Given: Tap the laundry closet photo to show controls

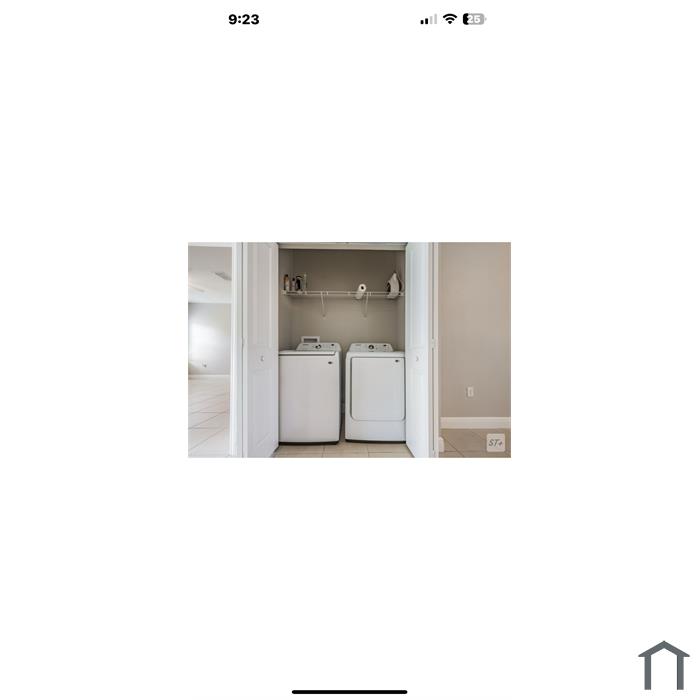Looking at the screenshot, I should click(x=349, y=350).
